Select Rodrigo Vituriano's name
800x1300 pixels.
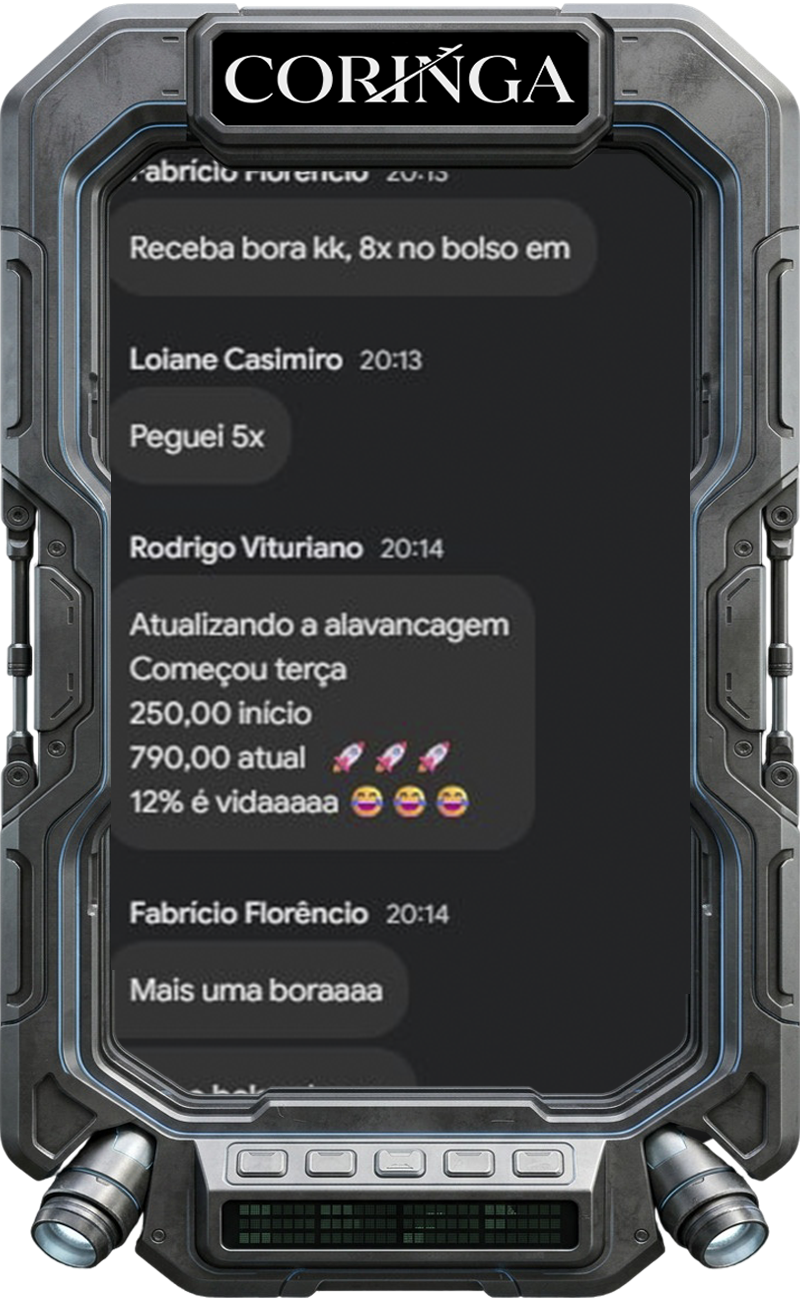pyautogui.click(x=248, y=548)
